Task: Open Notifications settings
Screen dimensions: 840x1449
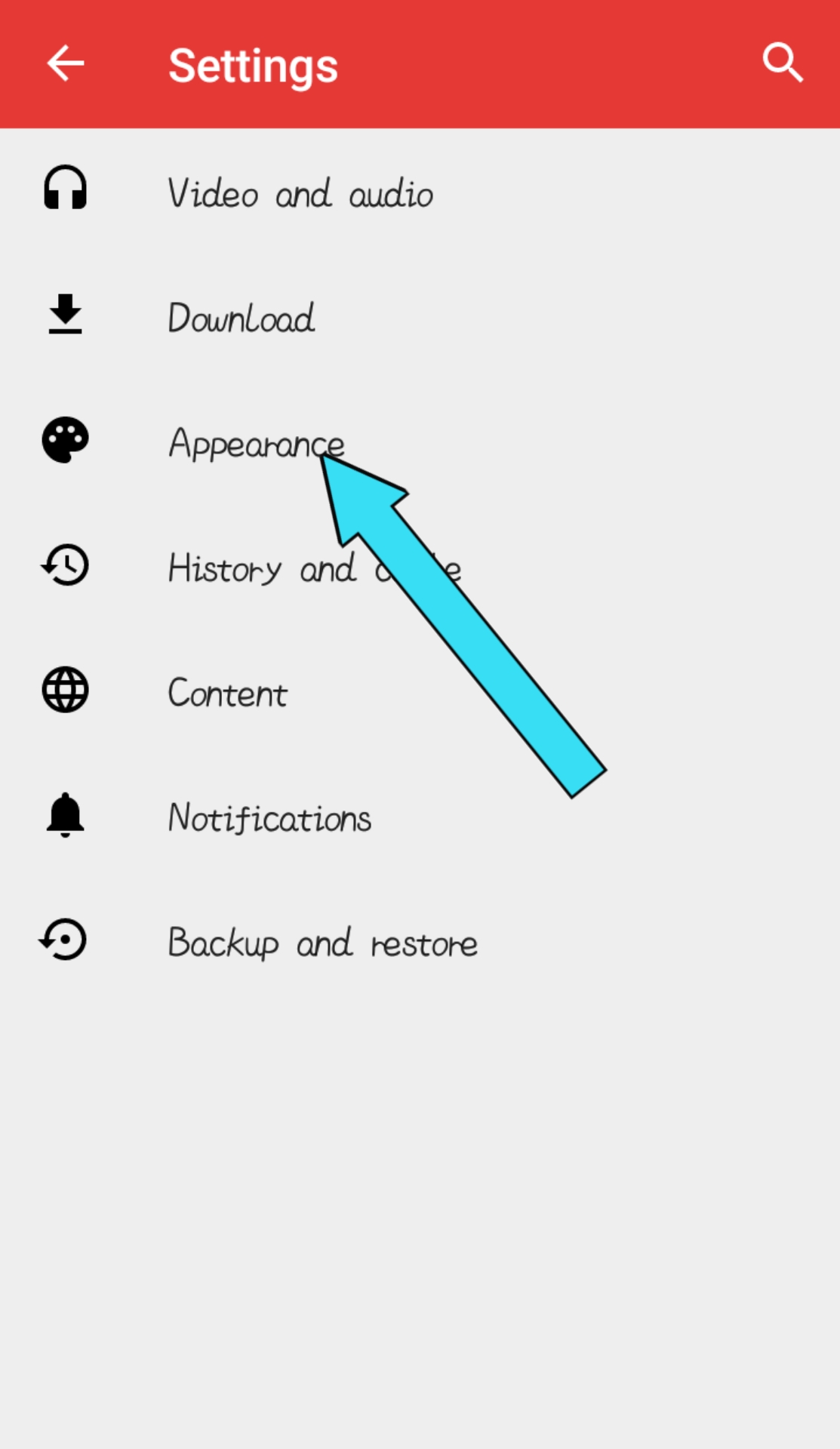Action: 269,817
